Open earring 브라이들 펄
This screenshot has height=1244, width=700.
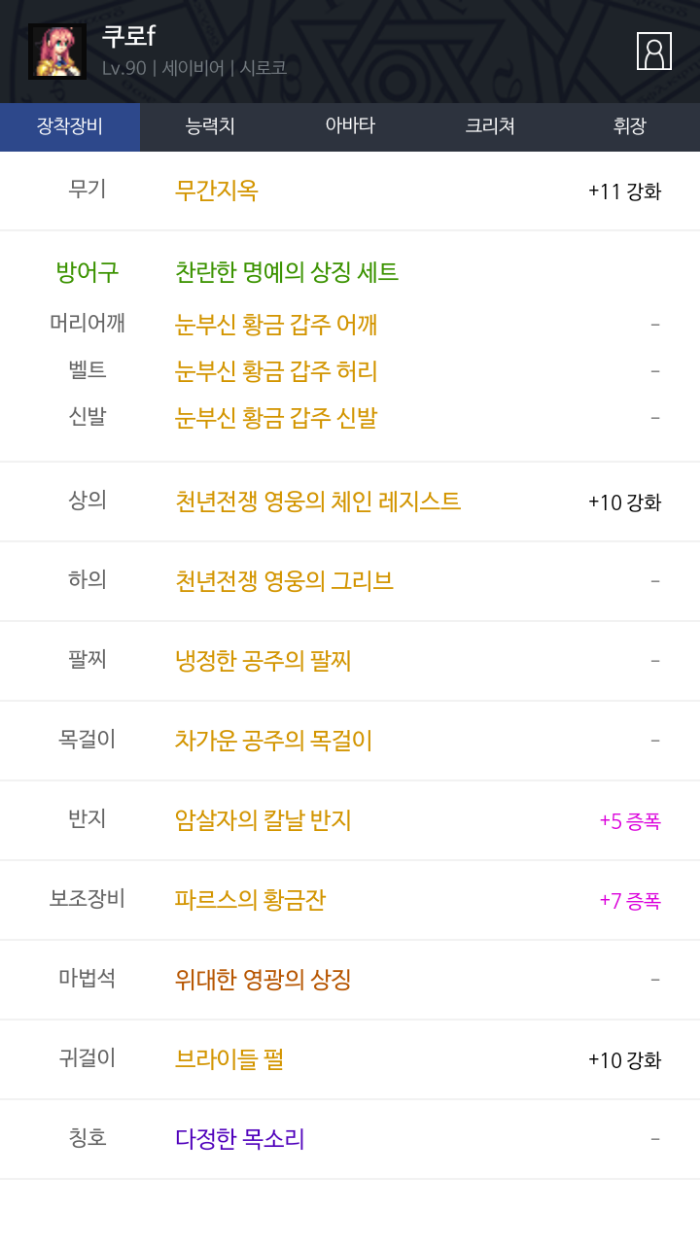(229, 1060)
